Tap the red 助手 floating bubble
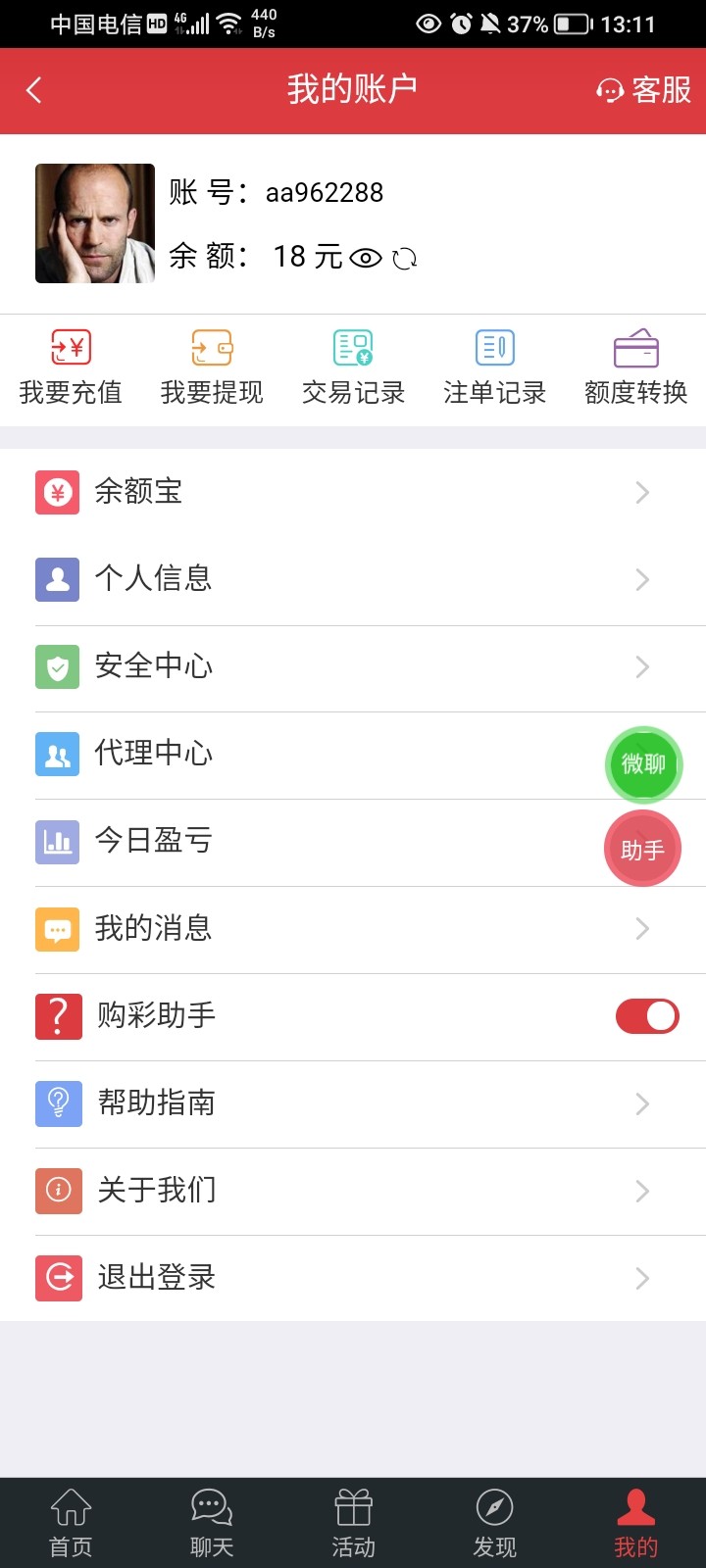706x1568 pixels. 642,848
